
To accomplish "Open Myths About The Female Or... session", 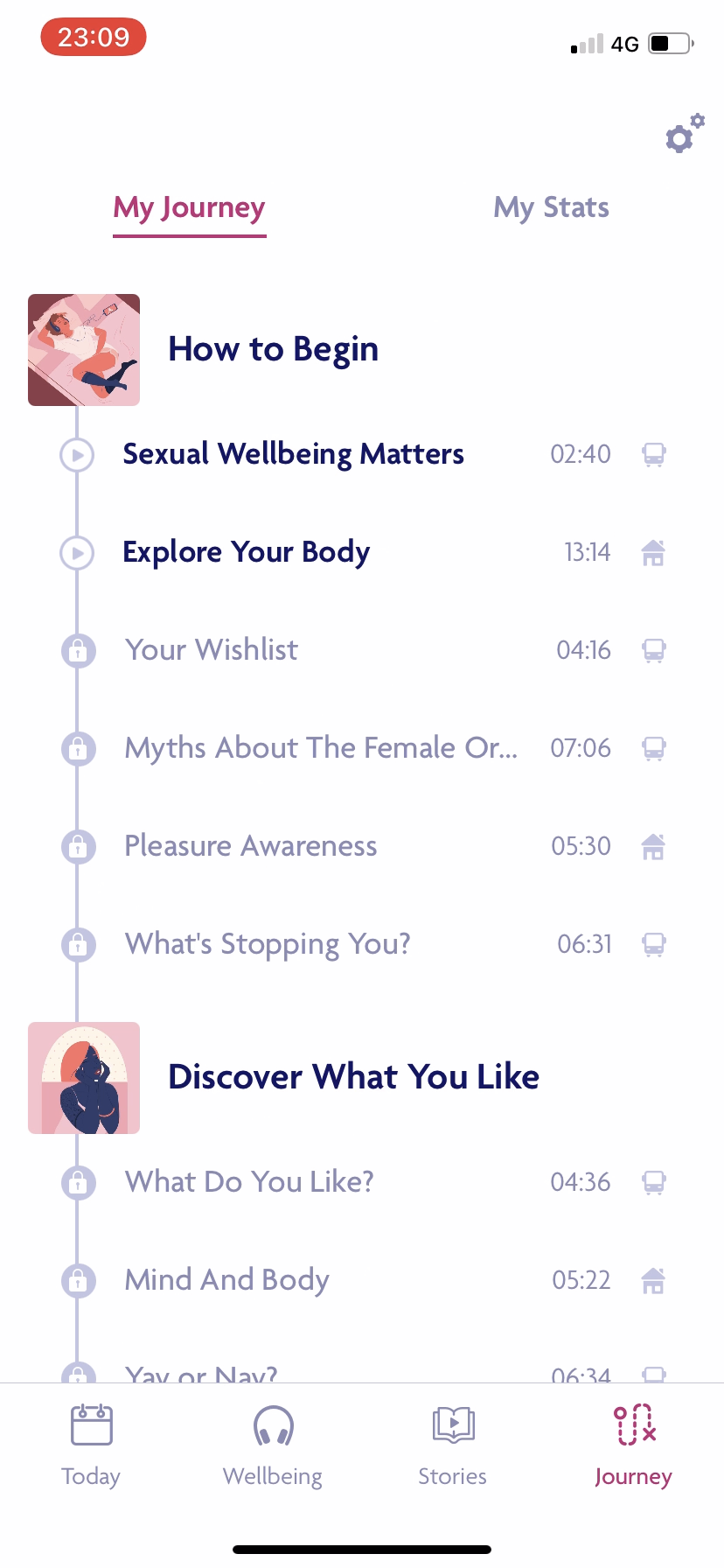I will click(320, 748).
